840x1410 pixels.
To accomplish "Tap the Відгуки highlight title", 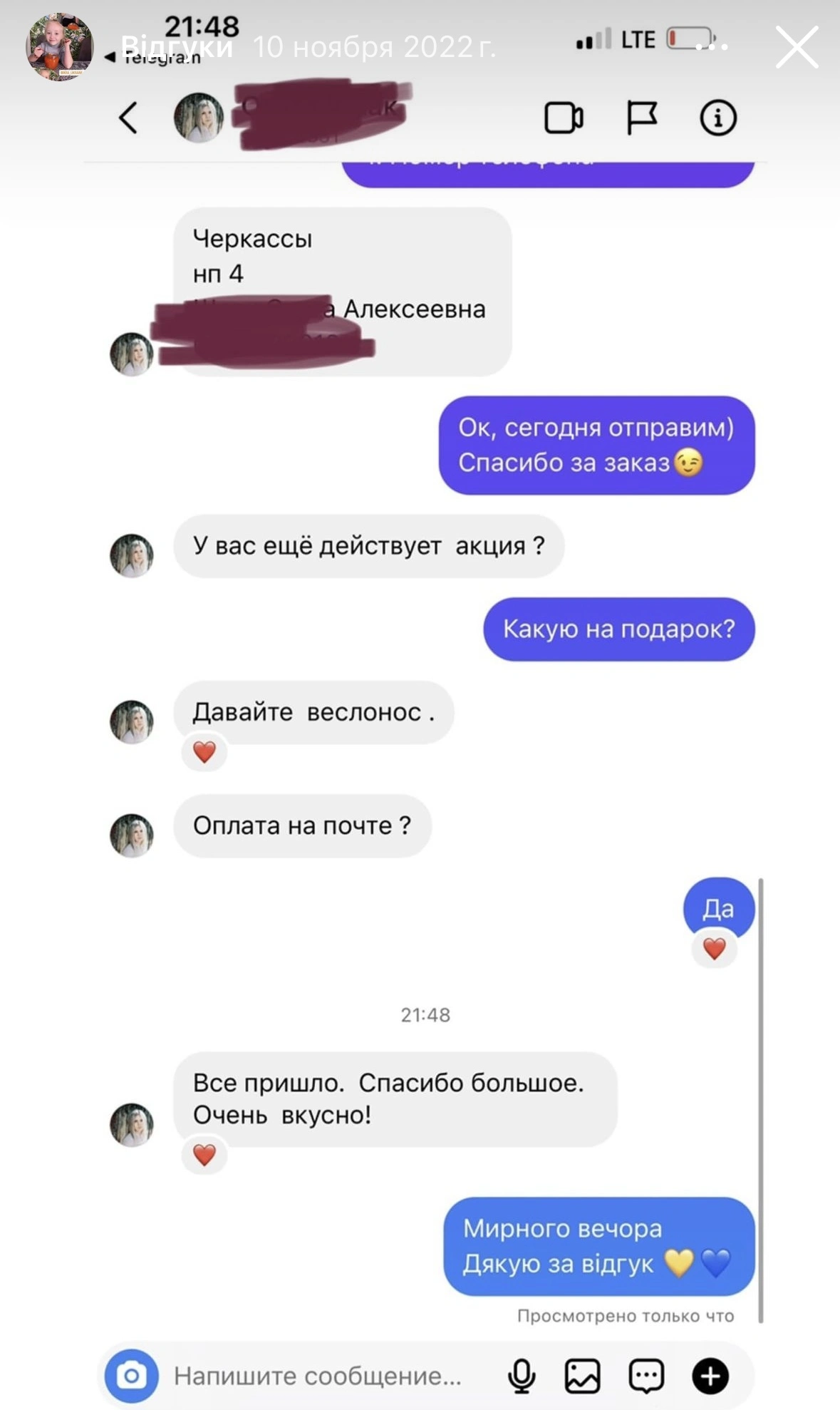I will 177,47.
